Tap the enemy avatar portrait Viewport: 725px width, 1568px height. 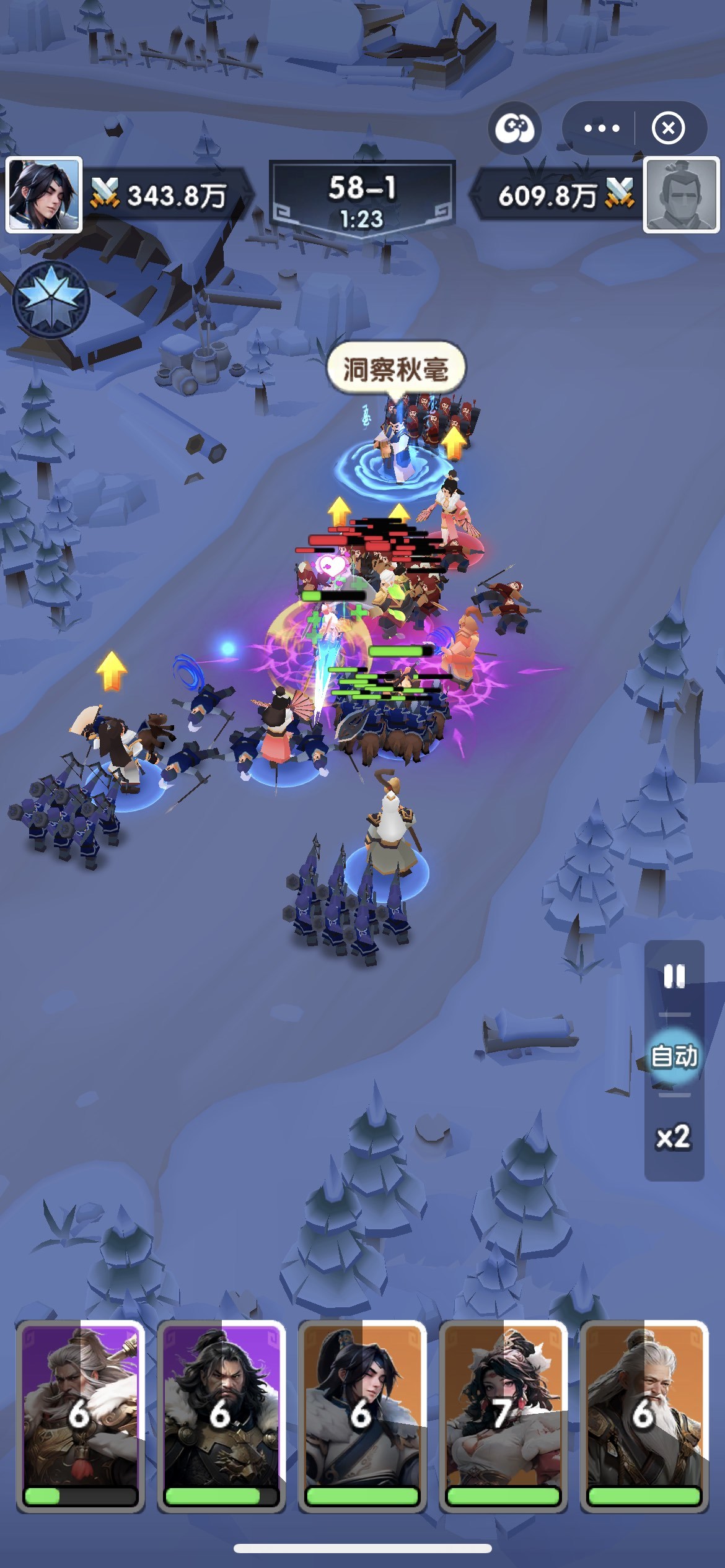682,194
